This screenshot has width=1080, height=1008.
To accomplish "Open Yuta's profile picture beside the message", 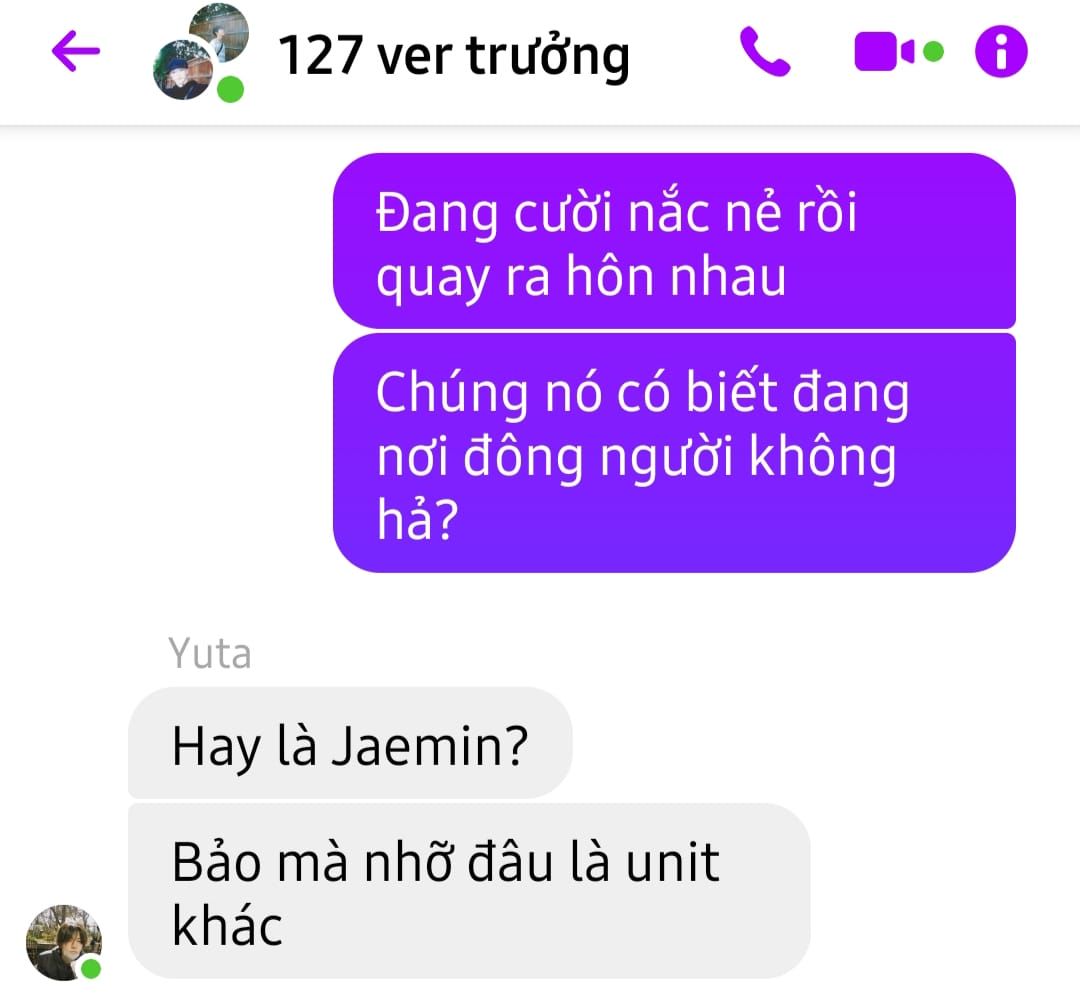I will click(x=64, y=942).
